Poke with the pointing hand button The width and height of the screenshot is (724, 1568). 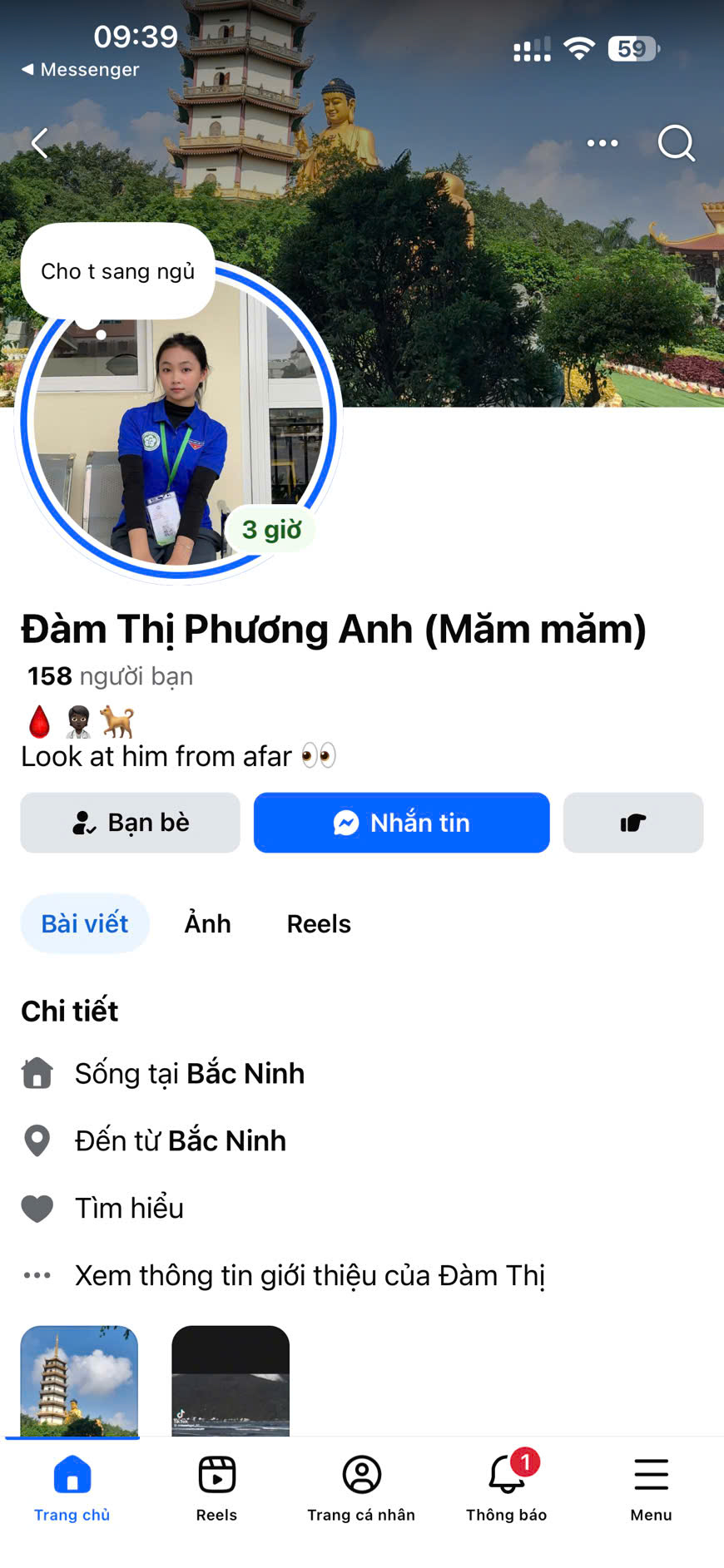point(632,823)
